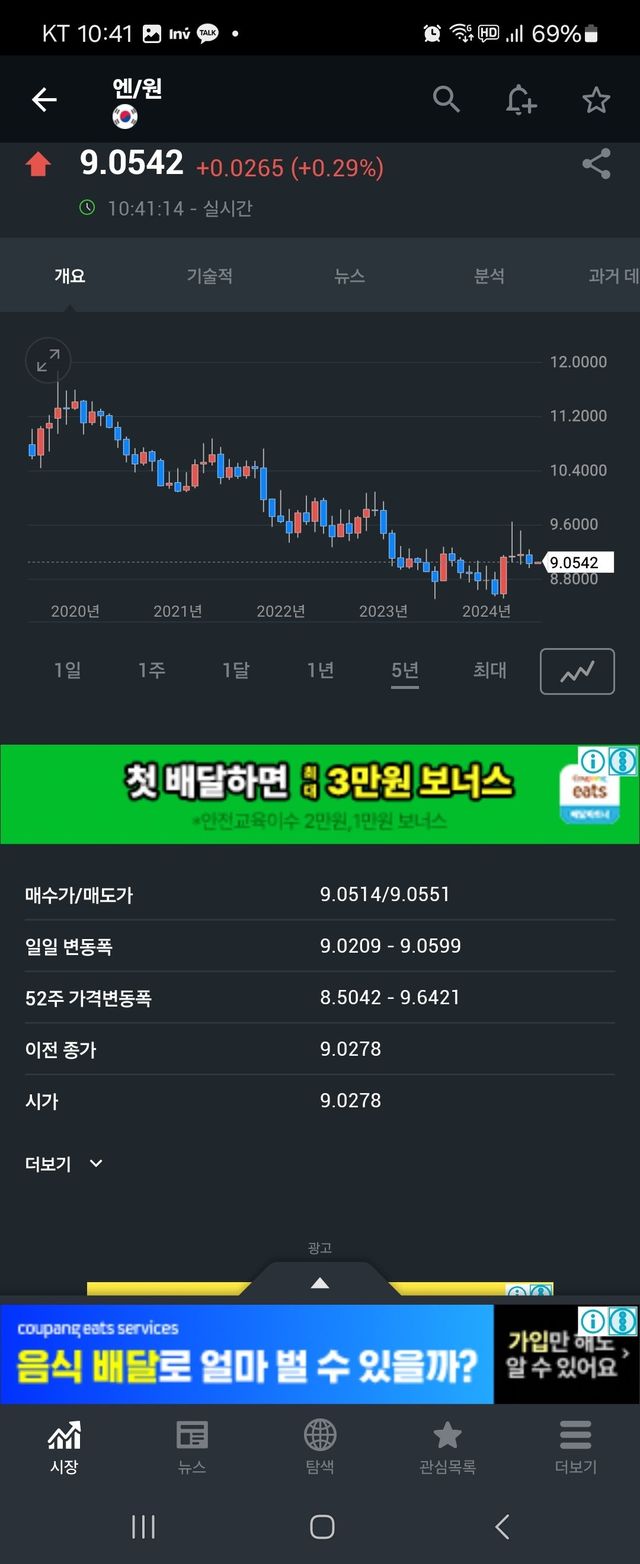Toggle the chart type button
Viewport: 640px width, 1564px height.
(577, 671)
